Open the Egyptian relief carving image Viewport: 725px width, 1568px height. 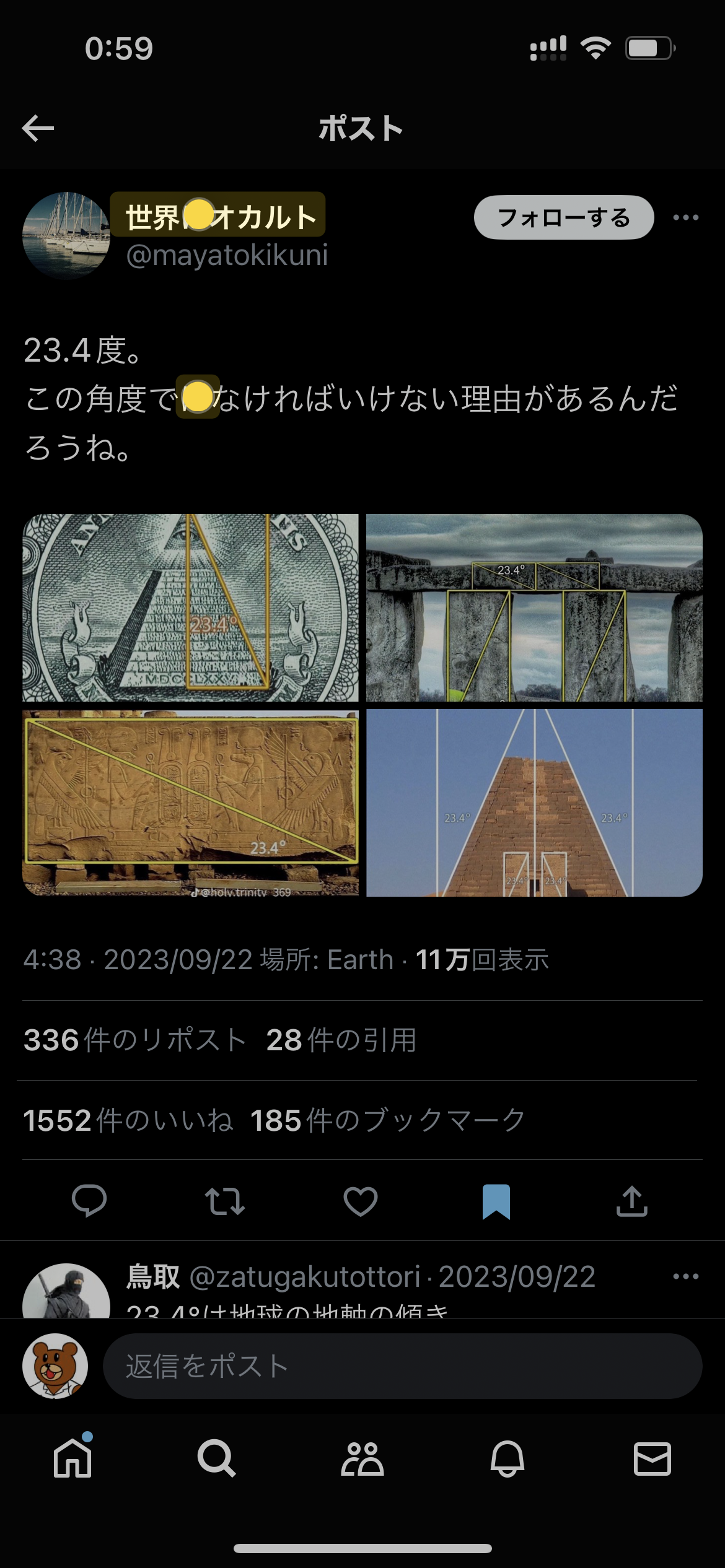(x=190, y=803)
